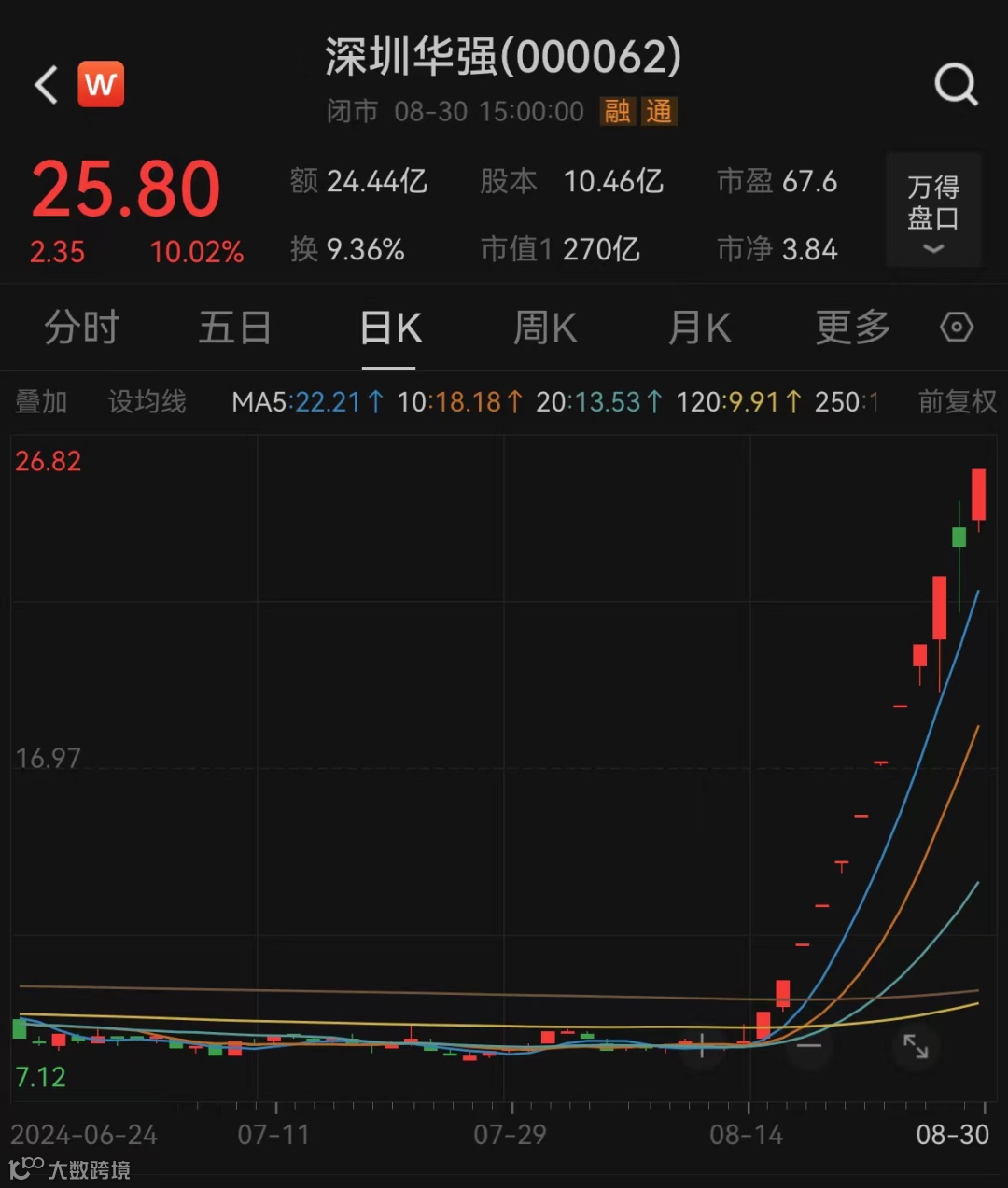Viewport: 1008px width, 1188px height.
Task: Show the 周K weekly chart
Action: (545, 328)
